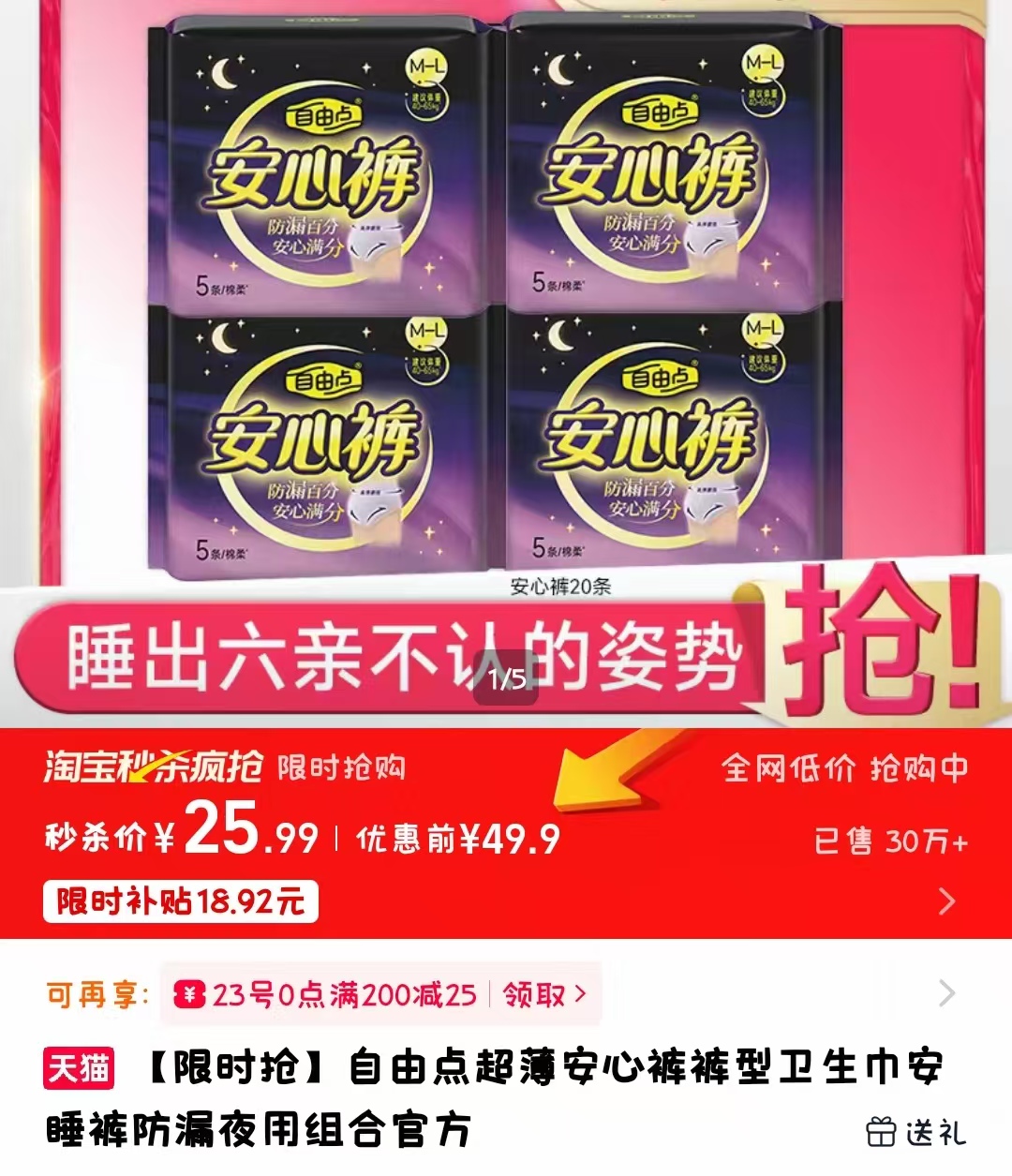Claim the 满200减25 coupon via 领取
The image size is (1012, 1176).
[x=543, y=994]
